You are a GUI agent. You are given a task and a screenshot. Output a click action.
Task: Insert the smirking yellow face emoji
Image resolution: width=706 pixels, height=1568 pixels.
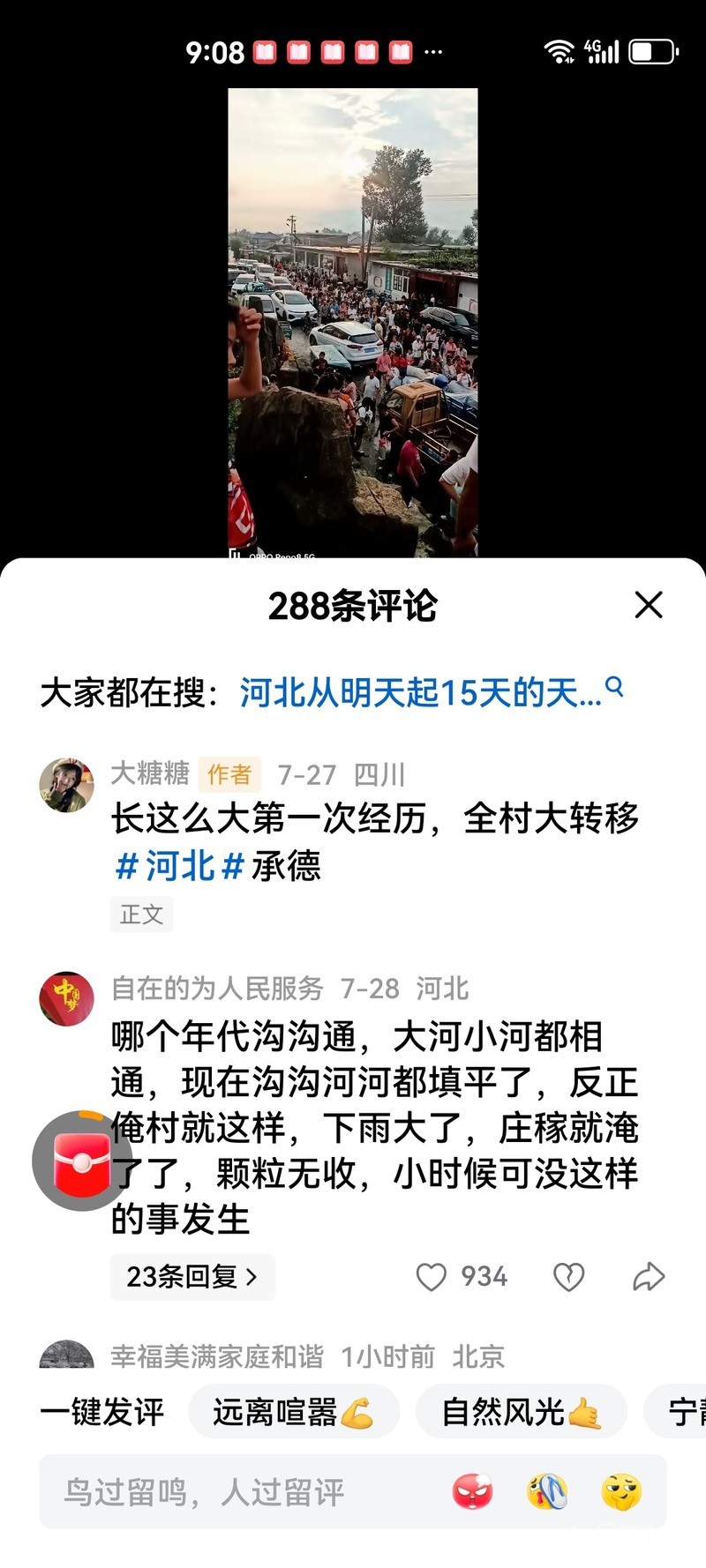click(x=621, y=1492)
